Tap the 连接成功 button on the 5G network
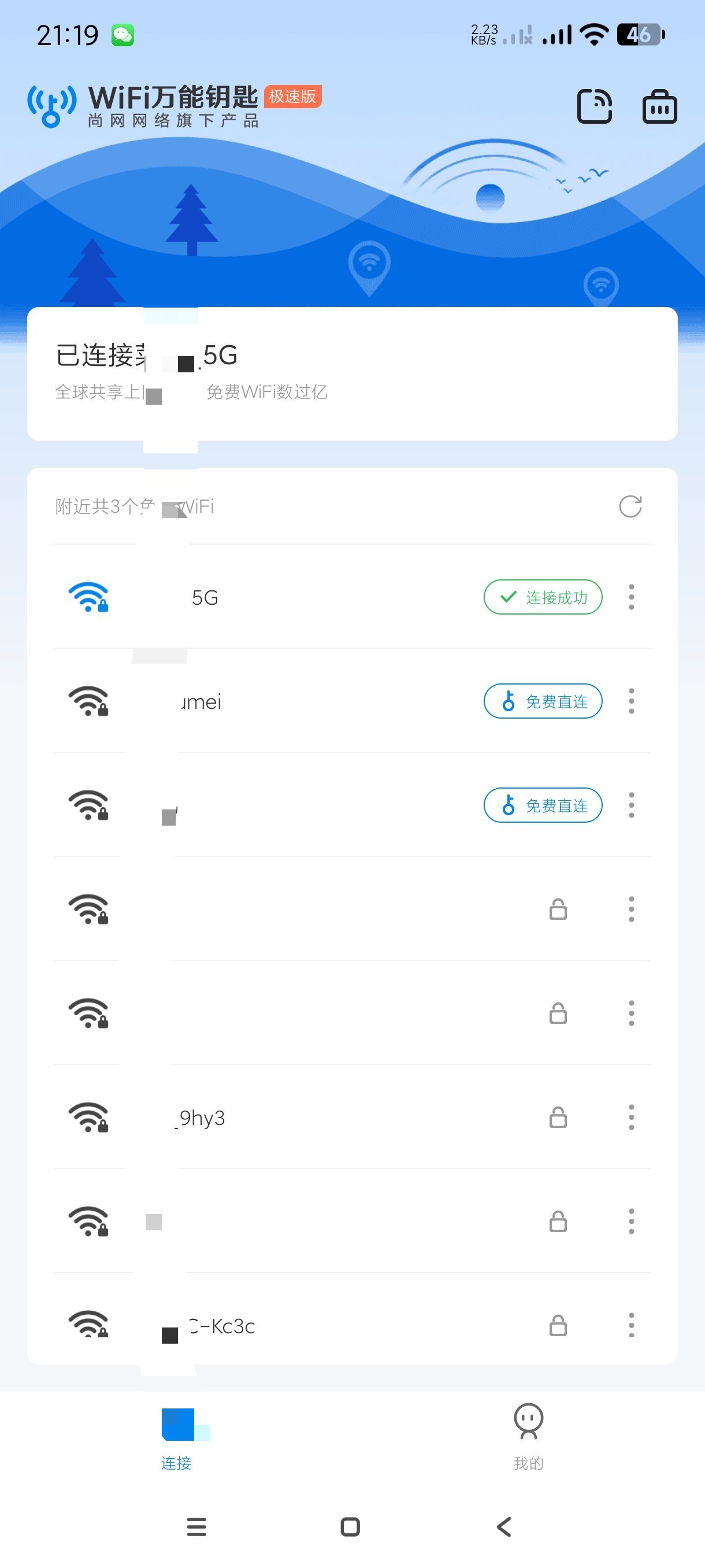 pos(543,597)
